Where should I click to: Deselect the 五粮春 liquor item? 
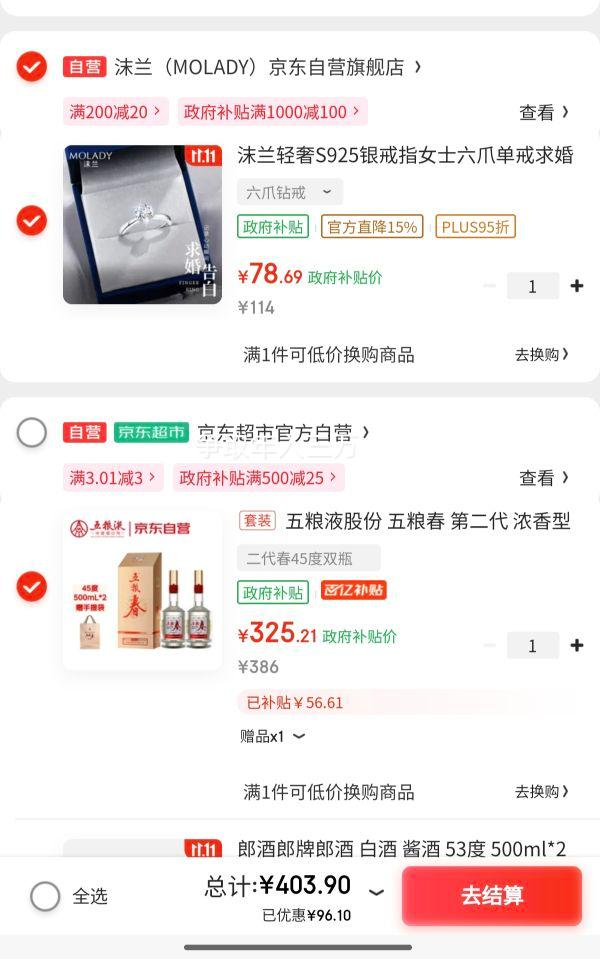pyautogui.click(x=32, y=587)
